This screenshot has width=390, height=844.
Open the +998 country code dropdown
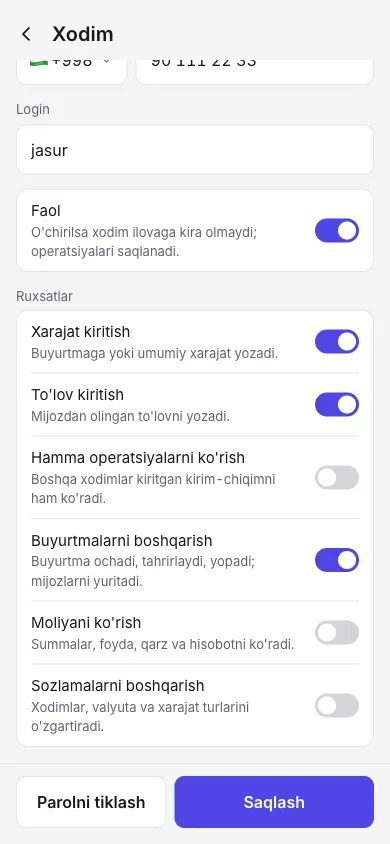pos(72,71)
